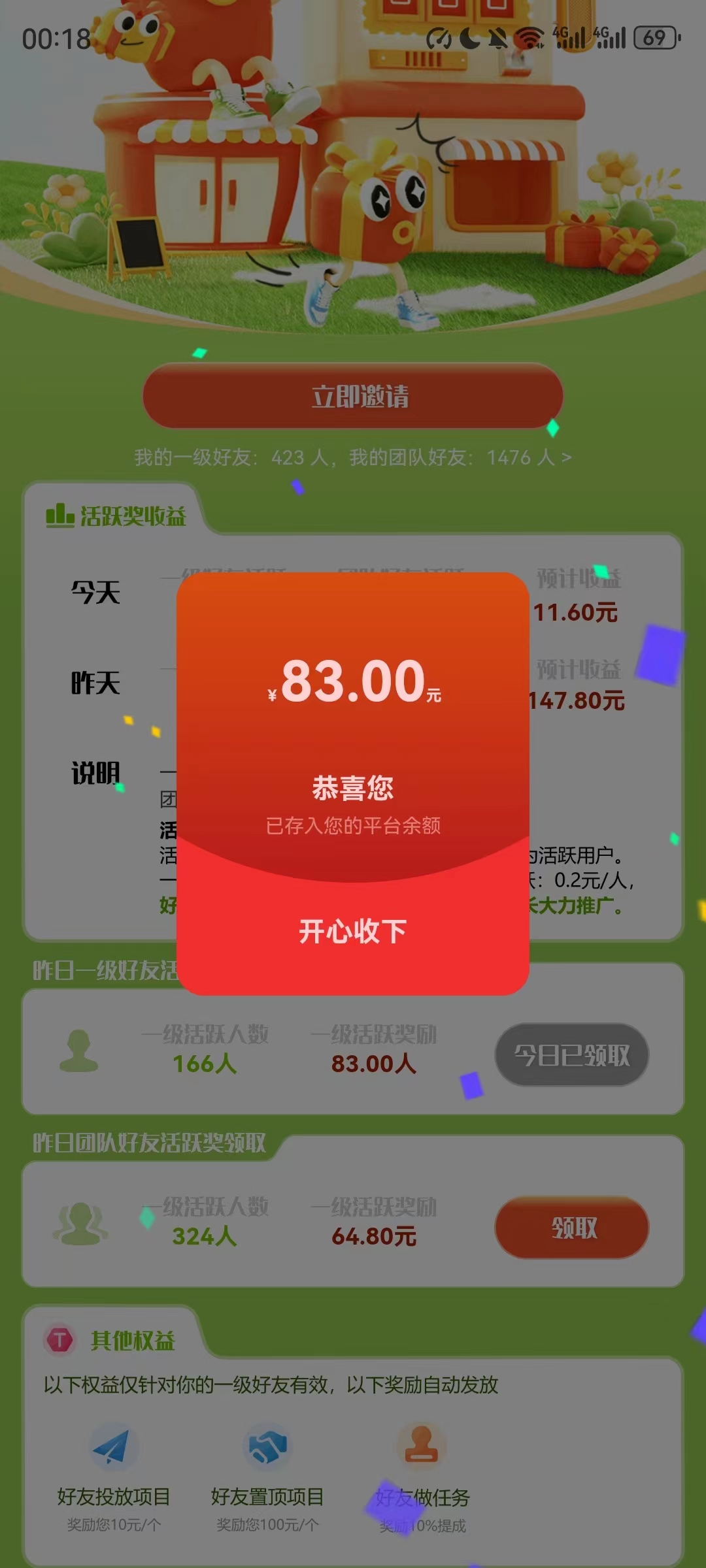The height and width of the screenshot is (1568, 706).
Task: Tap the greyed 今日已领取 button
Action: click(x=572, y=1055)
